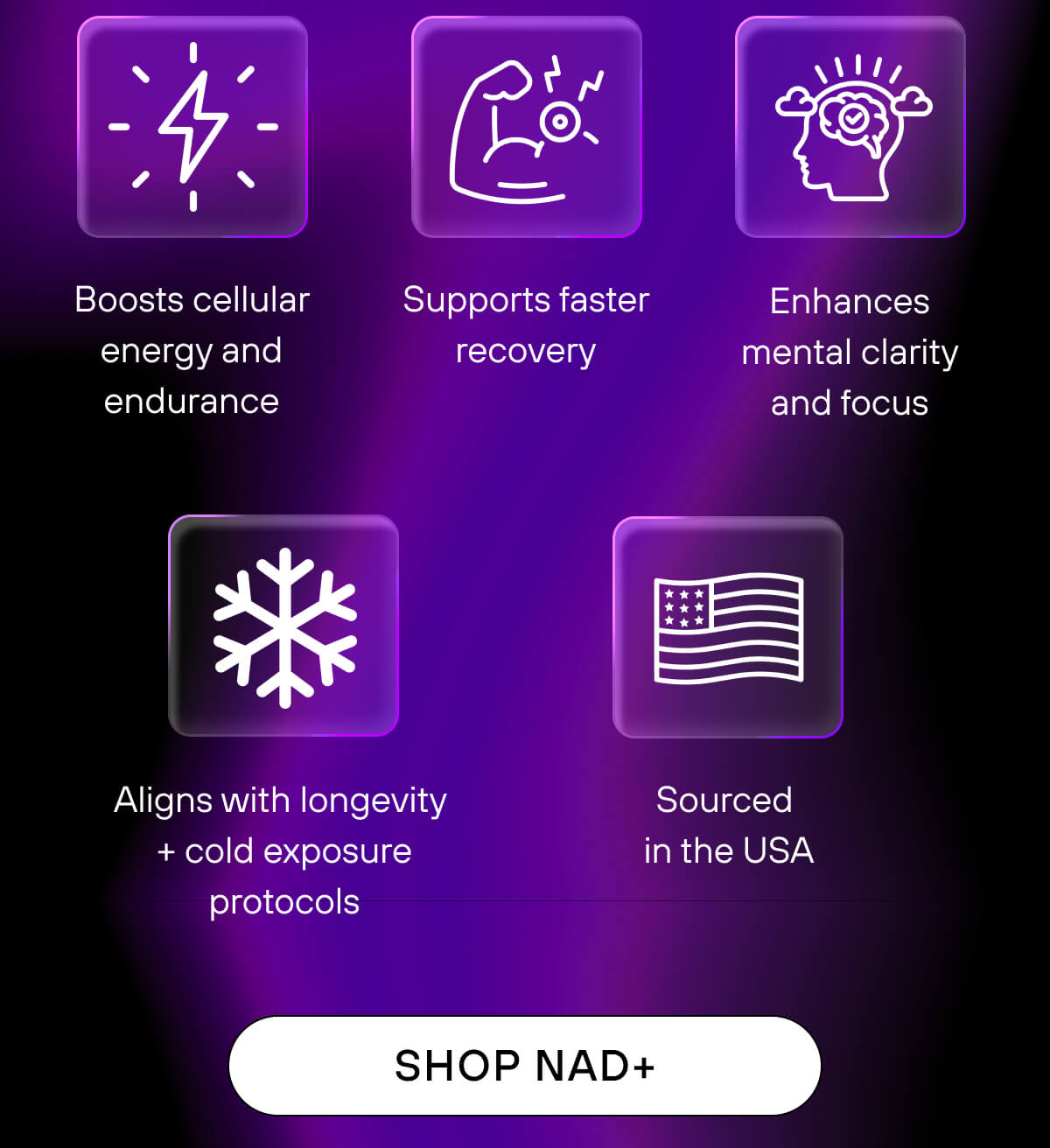Select the stars area of the flag icon

tap(683, 608)
